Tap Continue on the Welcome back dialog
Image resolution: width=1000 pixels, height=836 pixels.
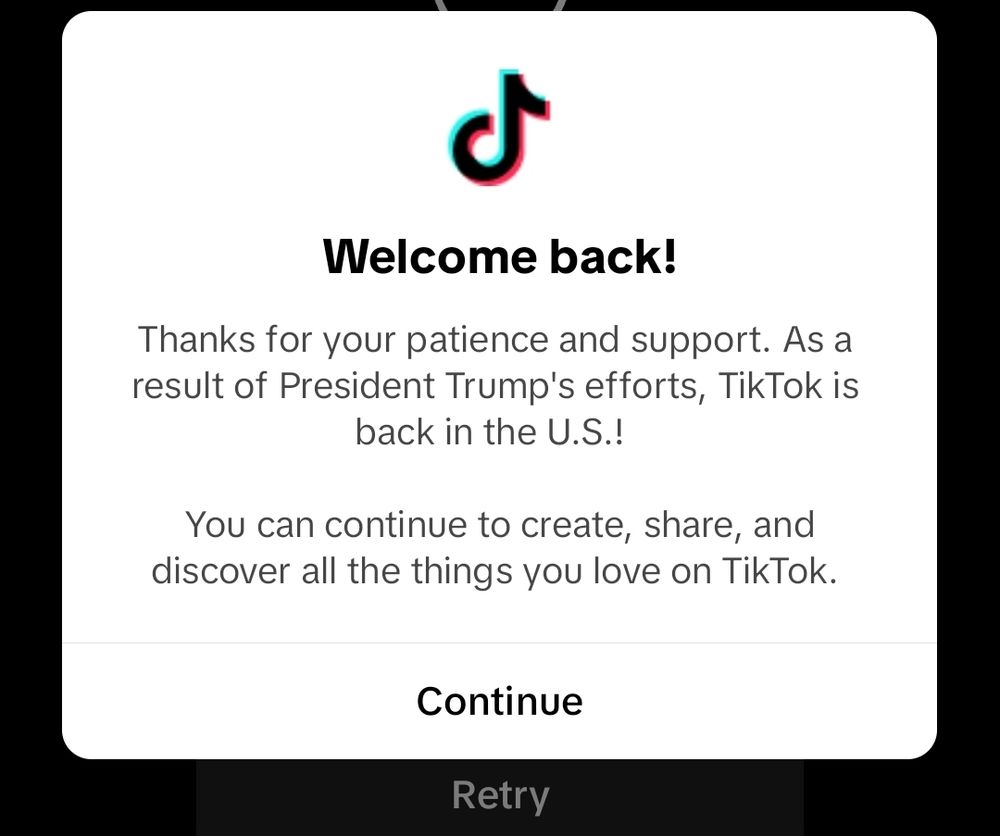coord(499,701)
